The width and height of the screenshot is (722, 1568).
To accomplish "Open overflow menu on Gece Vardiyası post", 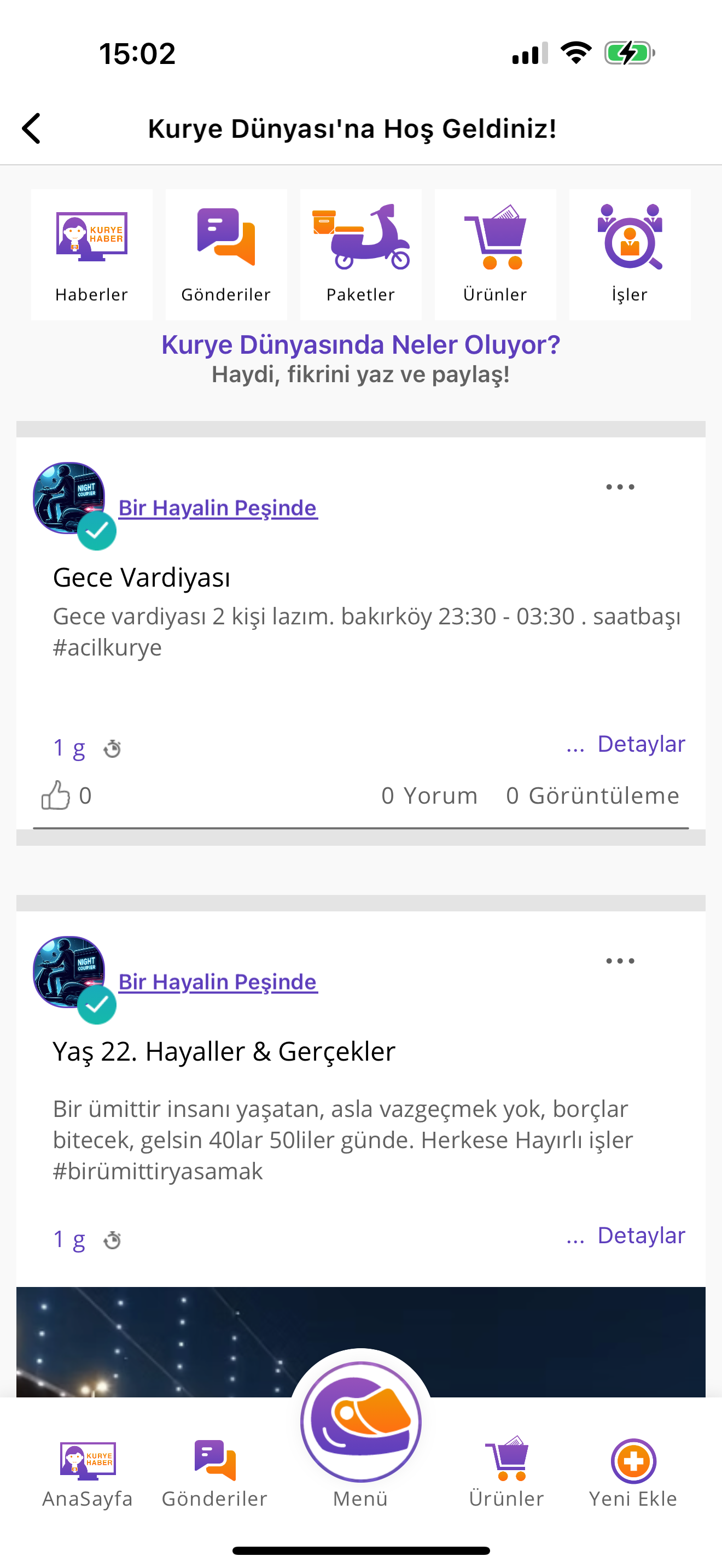I will (620, 487).
